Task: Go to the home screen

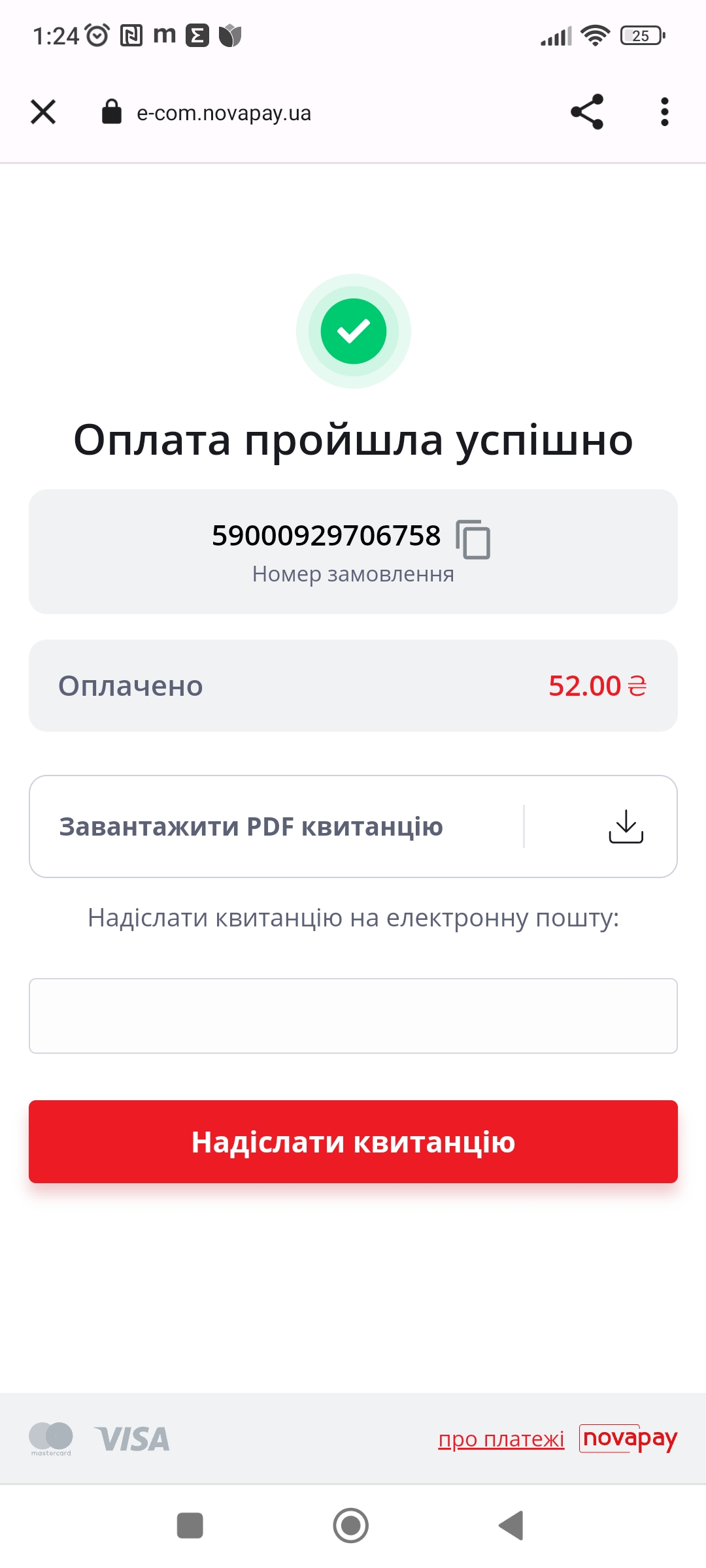Action: point(351,1526)
